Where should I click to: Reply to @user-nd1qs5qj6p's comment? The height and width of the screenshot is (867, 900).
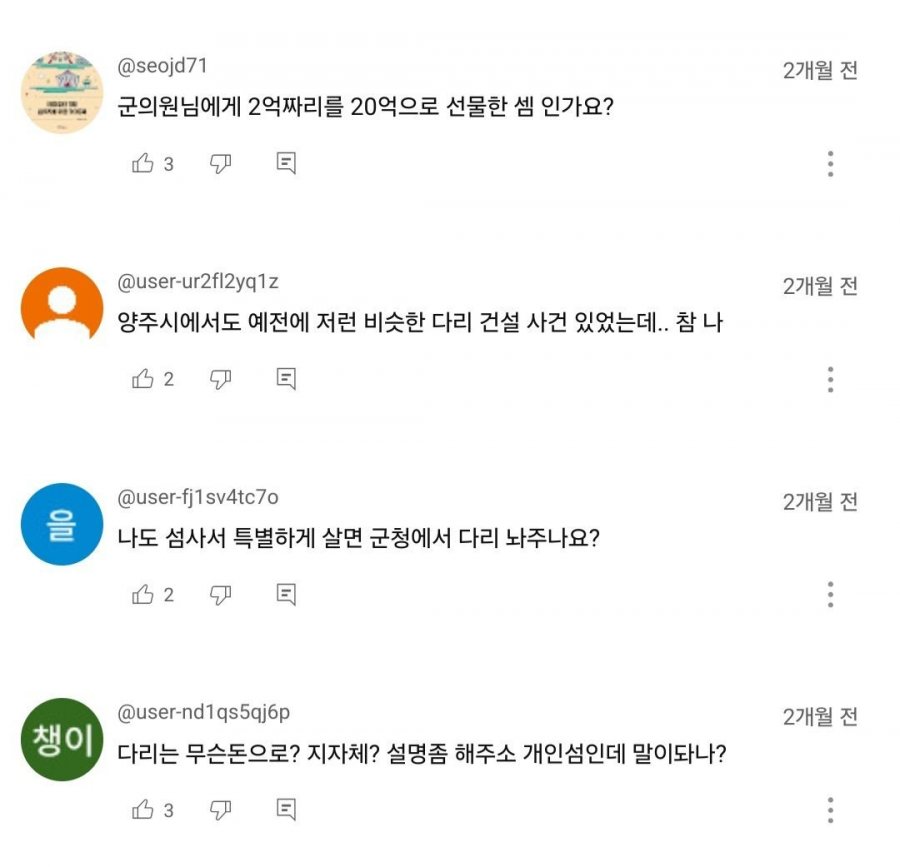tap(286, 809)
